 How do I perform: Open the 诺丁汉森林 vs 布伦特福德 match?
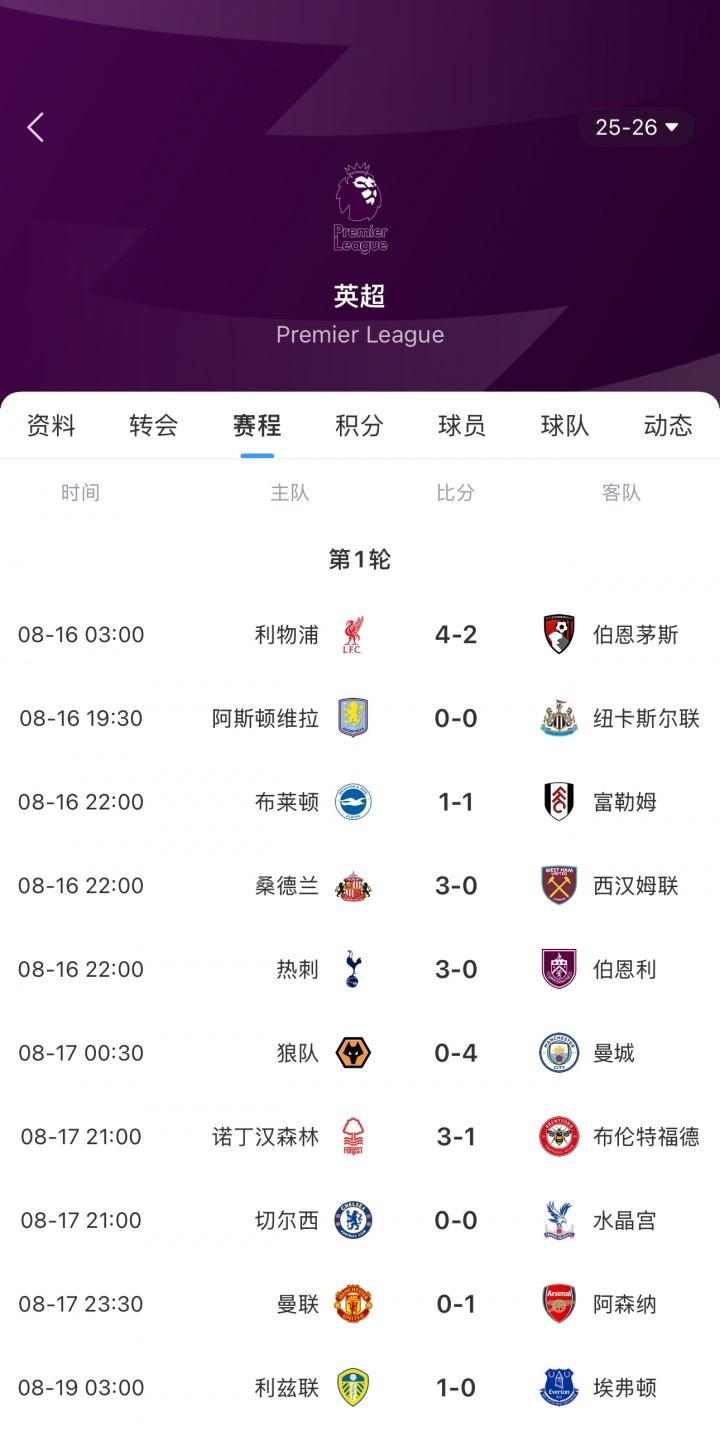pyautogui.click(x=456, y=1136)
